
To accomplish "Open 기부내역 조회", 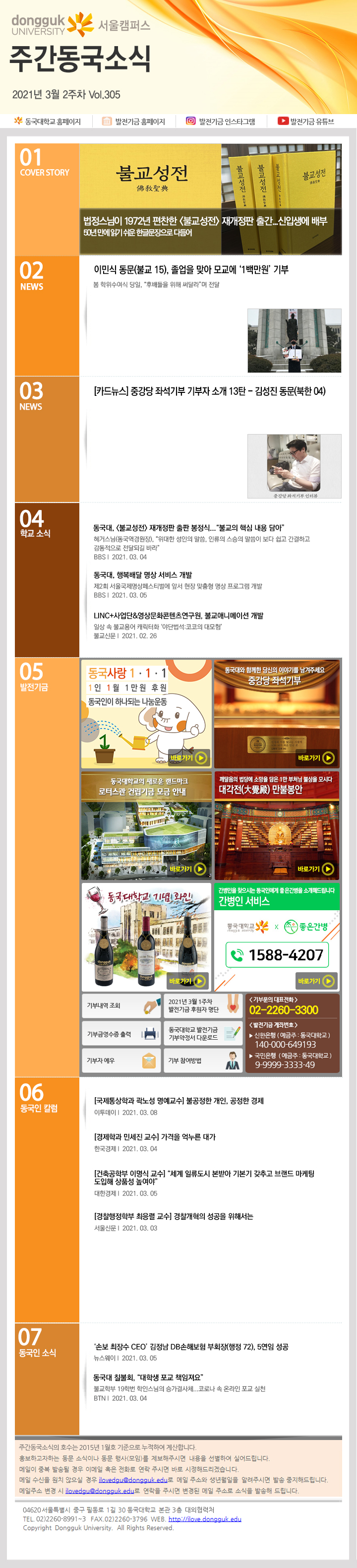I will click(120, 1005).
